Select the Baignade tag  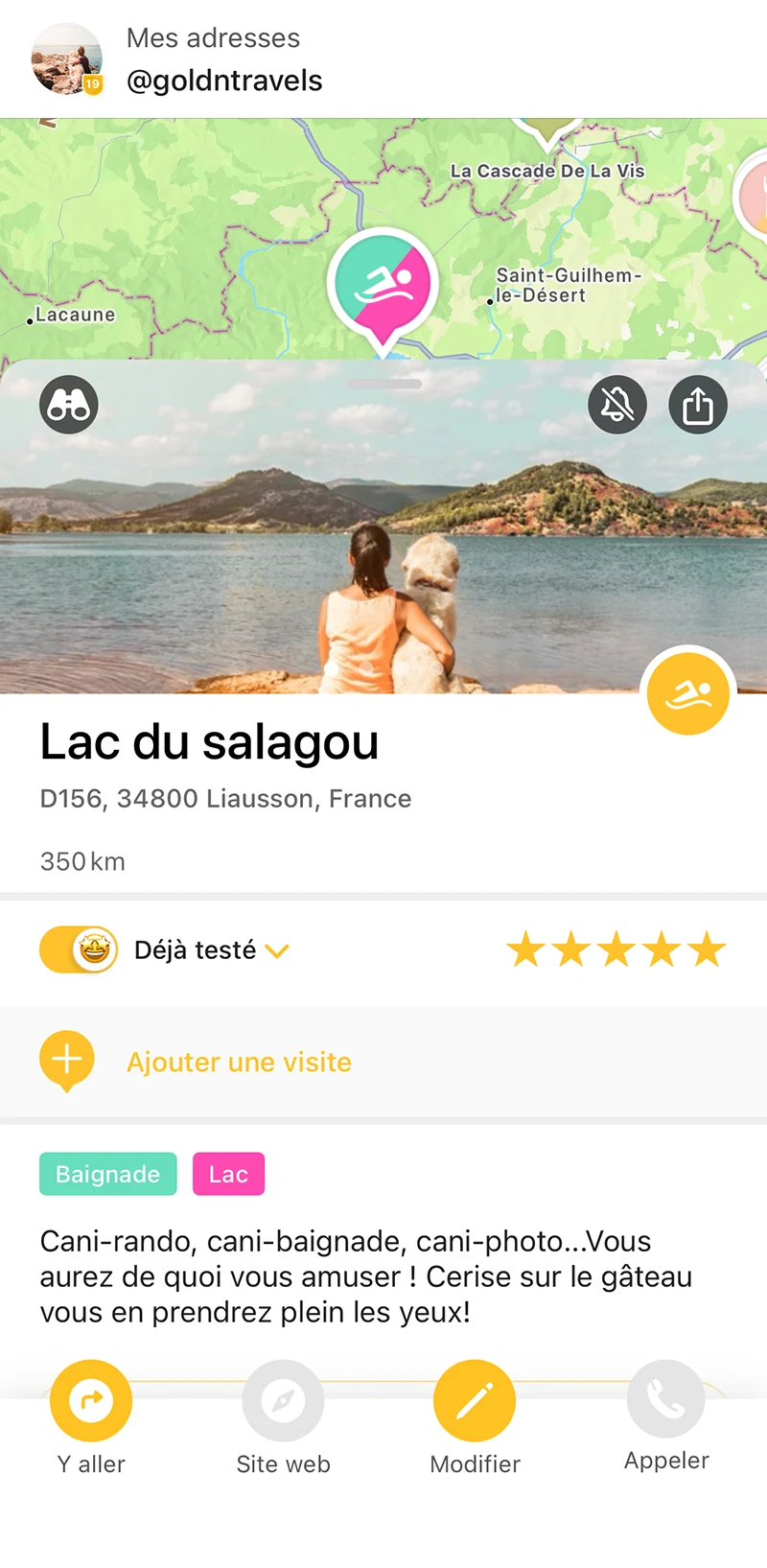[x=108, y=1174]
